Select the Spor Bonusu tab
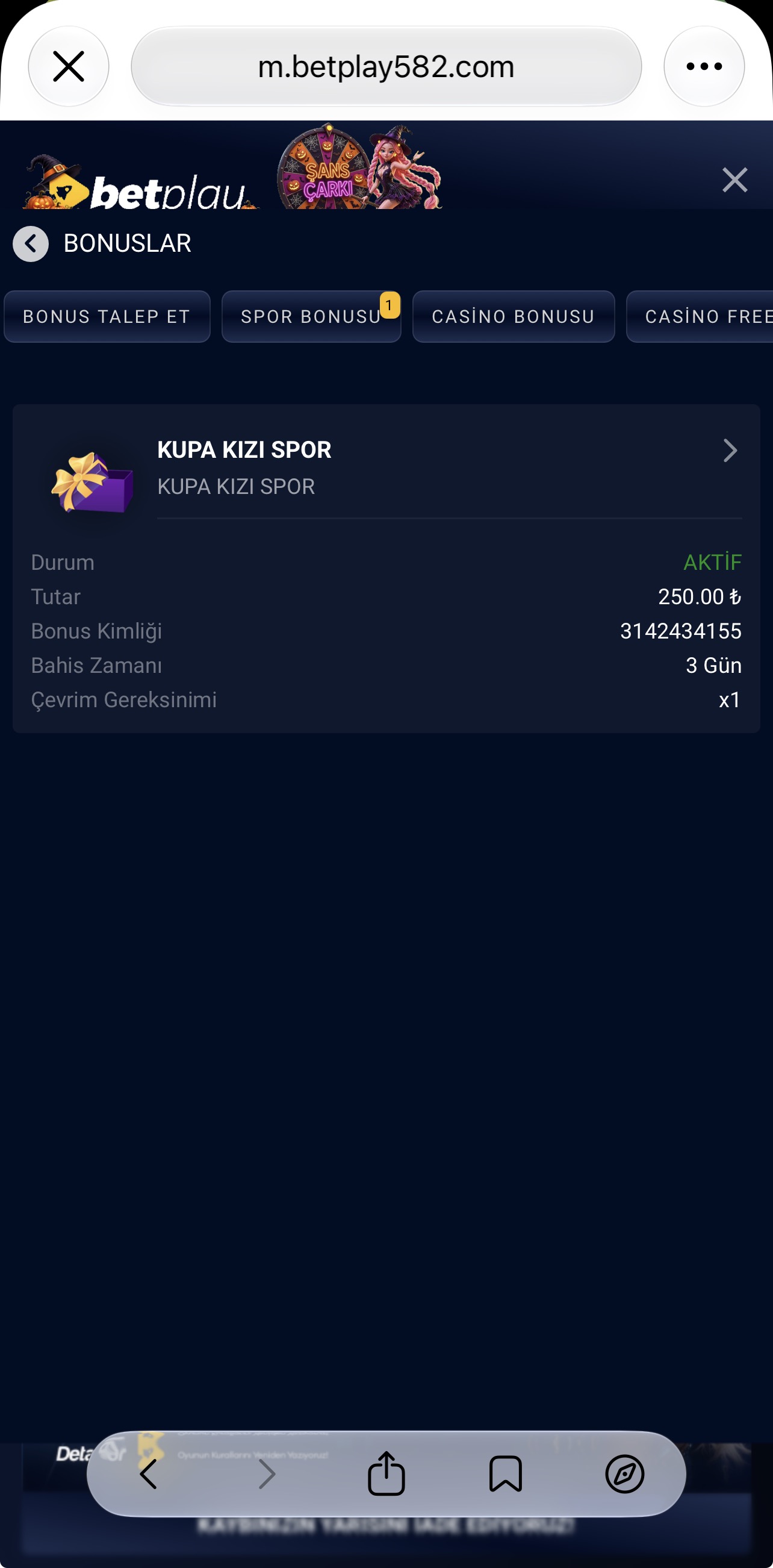This screenshot has height=1568, width=773. [x=311, y=316]
